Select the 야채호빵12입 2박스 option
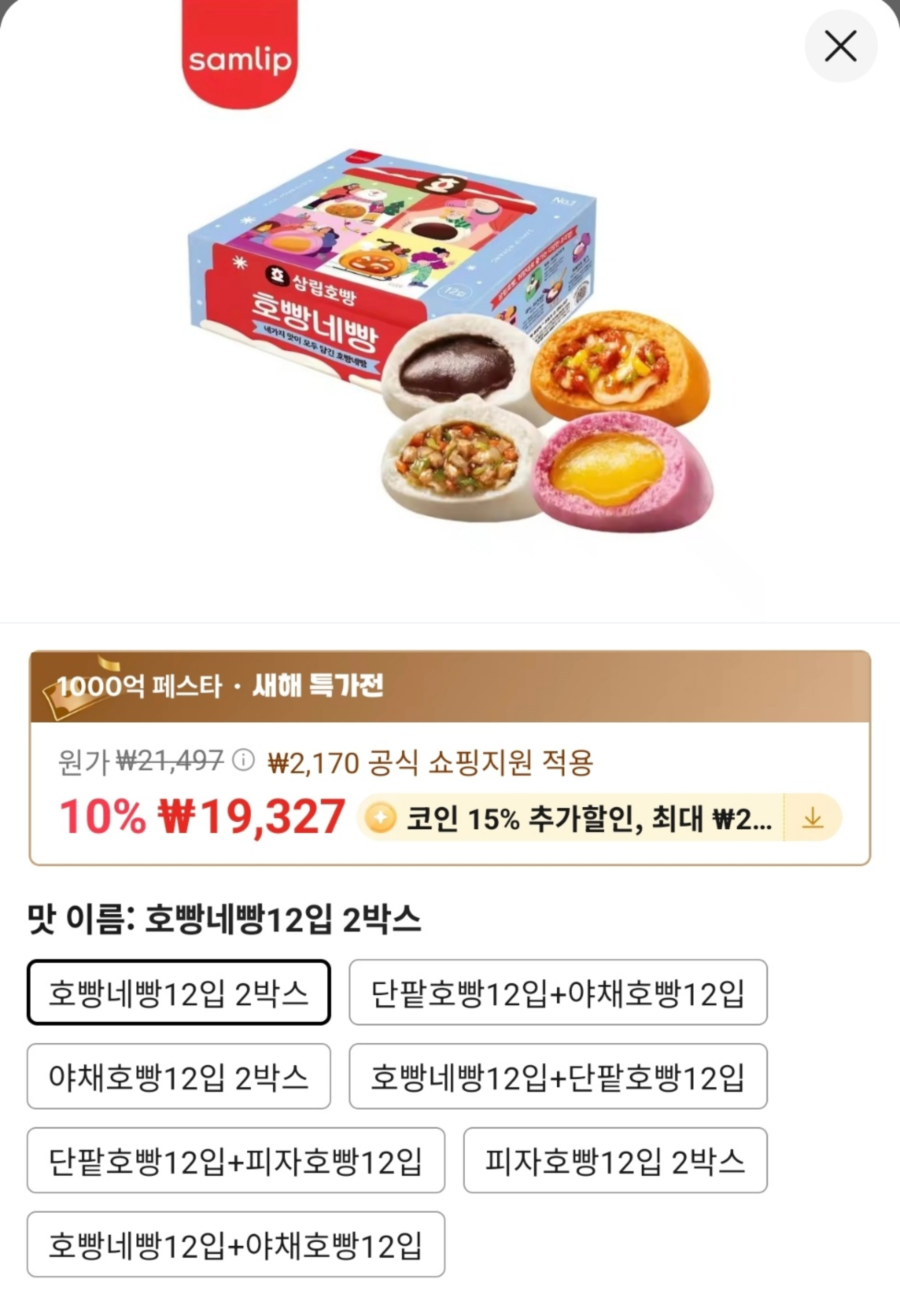 click(x=179, y=1076)
